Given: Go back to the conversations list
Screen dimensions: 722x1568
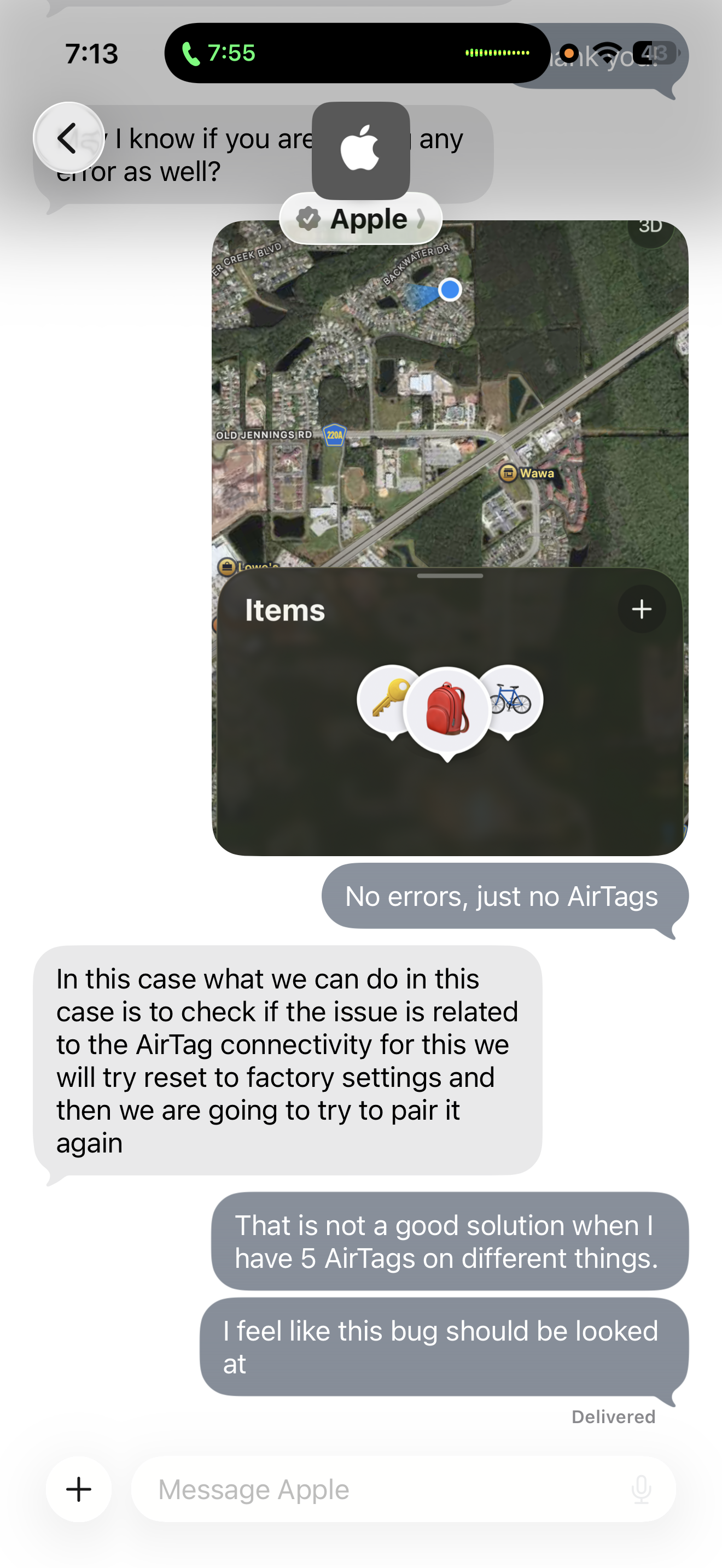Looking at the screenshot, I should pos(69,138).
